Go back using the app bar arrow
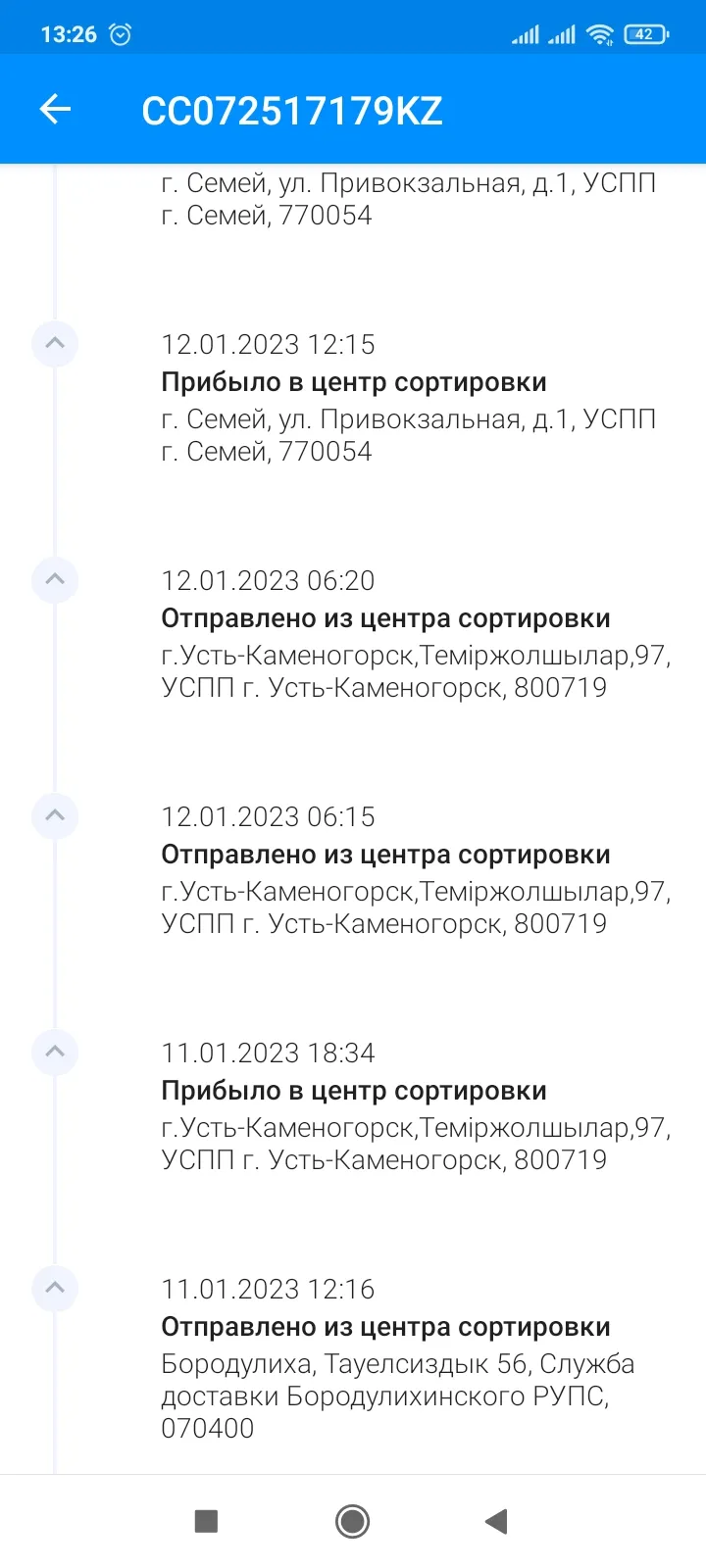The height and width of the screenshot is (1568, 706). click(x=55, y=109)
